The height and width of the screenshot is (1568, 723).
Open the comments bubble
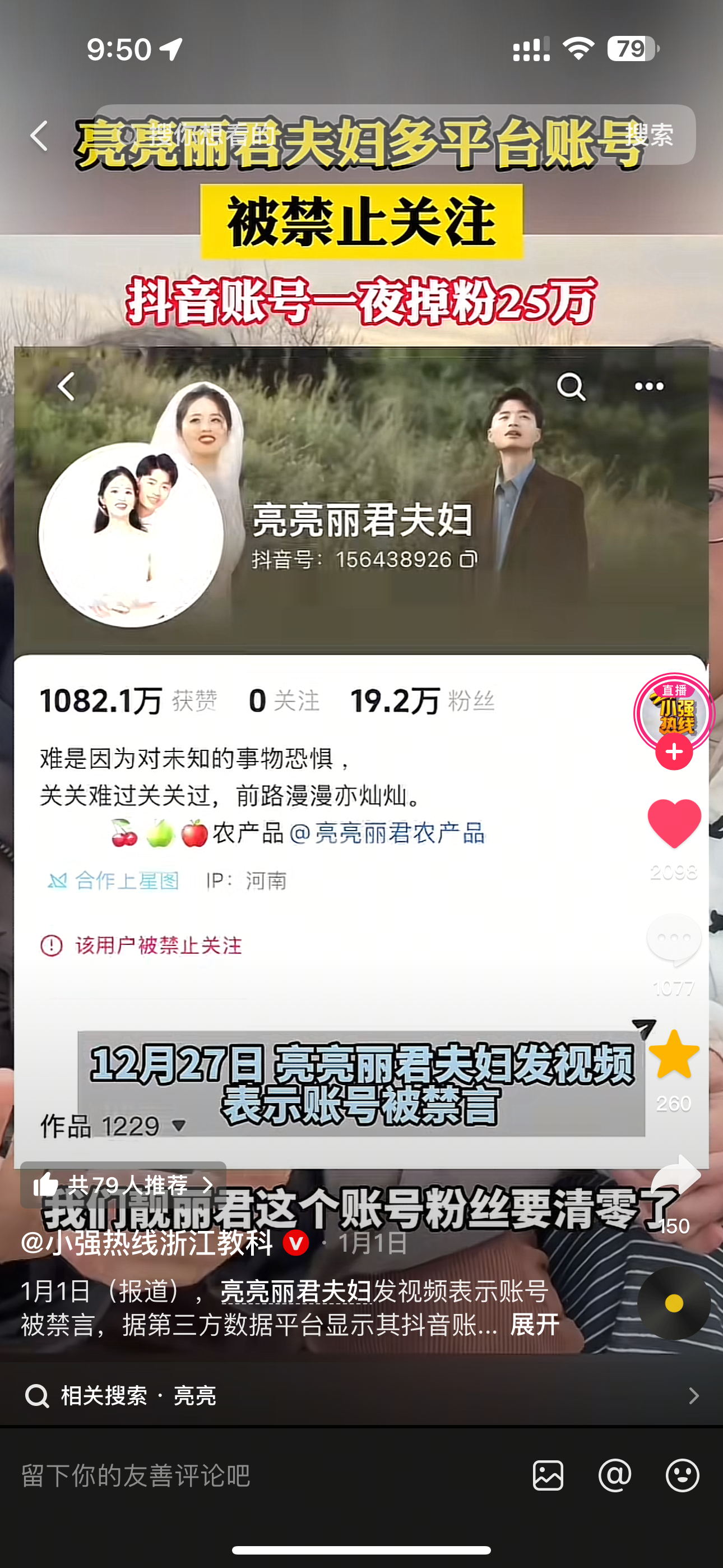[674, 939]
